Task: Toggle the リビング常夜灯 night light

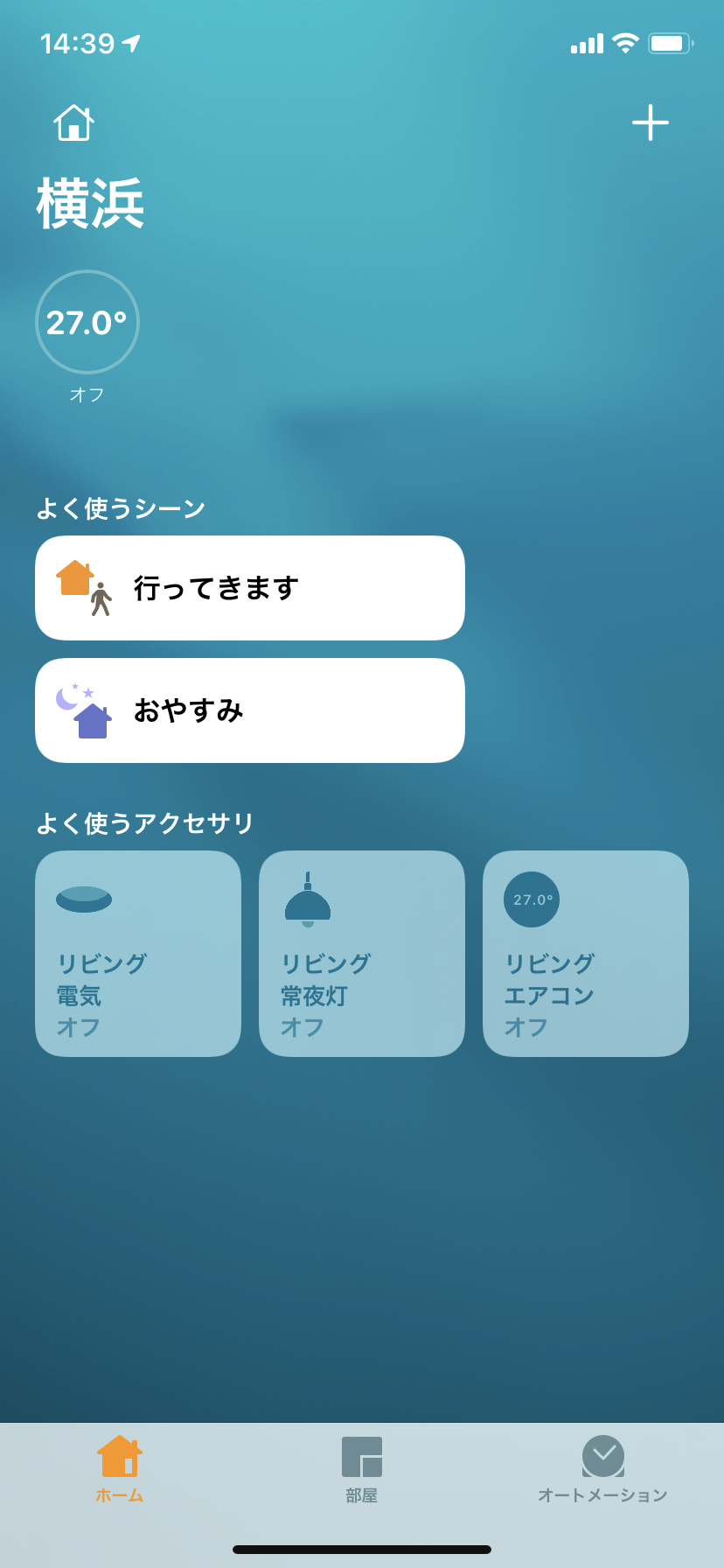Action: point(361,954)
